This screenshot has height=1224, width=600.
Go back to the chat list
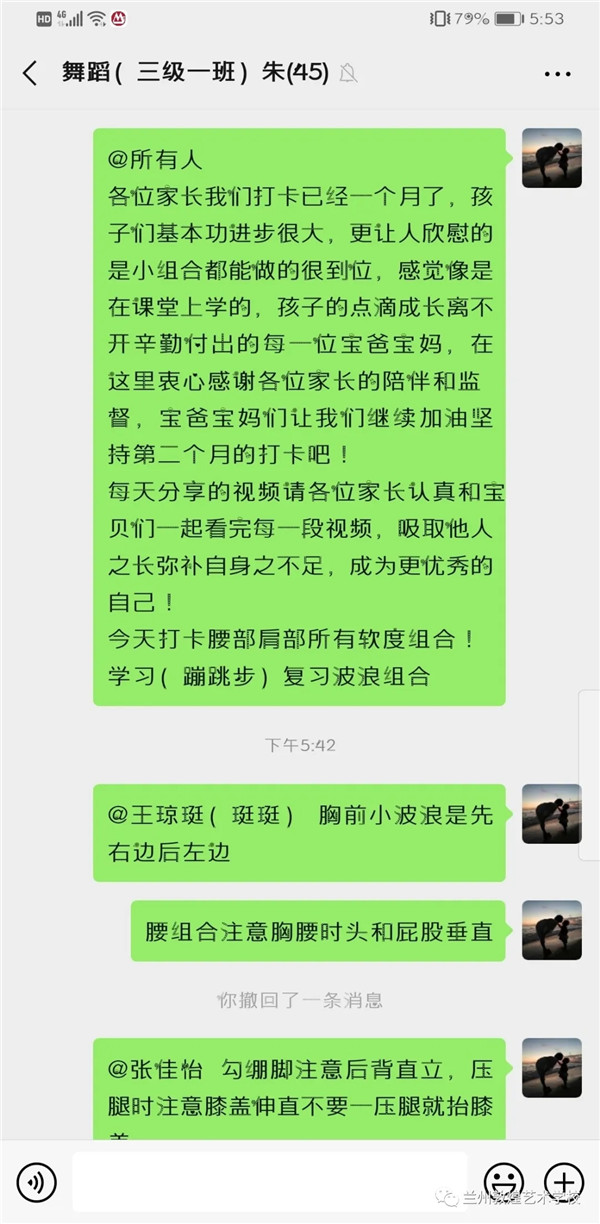(x=30, y=73)
